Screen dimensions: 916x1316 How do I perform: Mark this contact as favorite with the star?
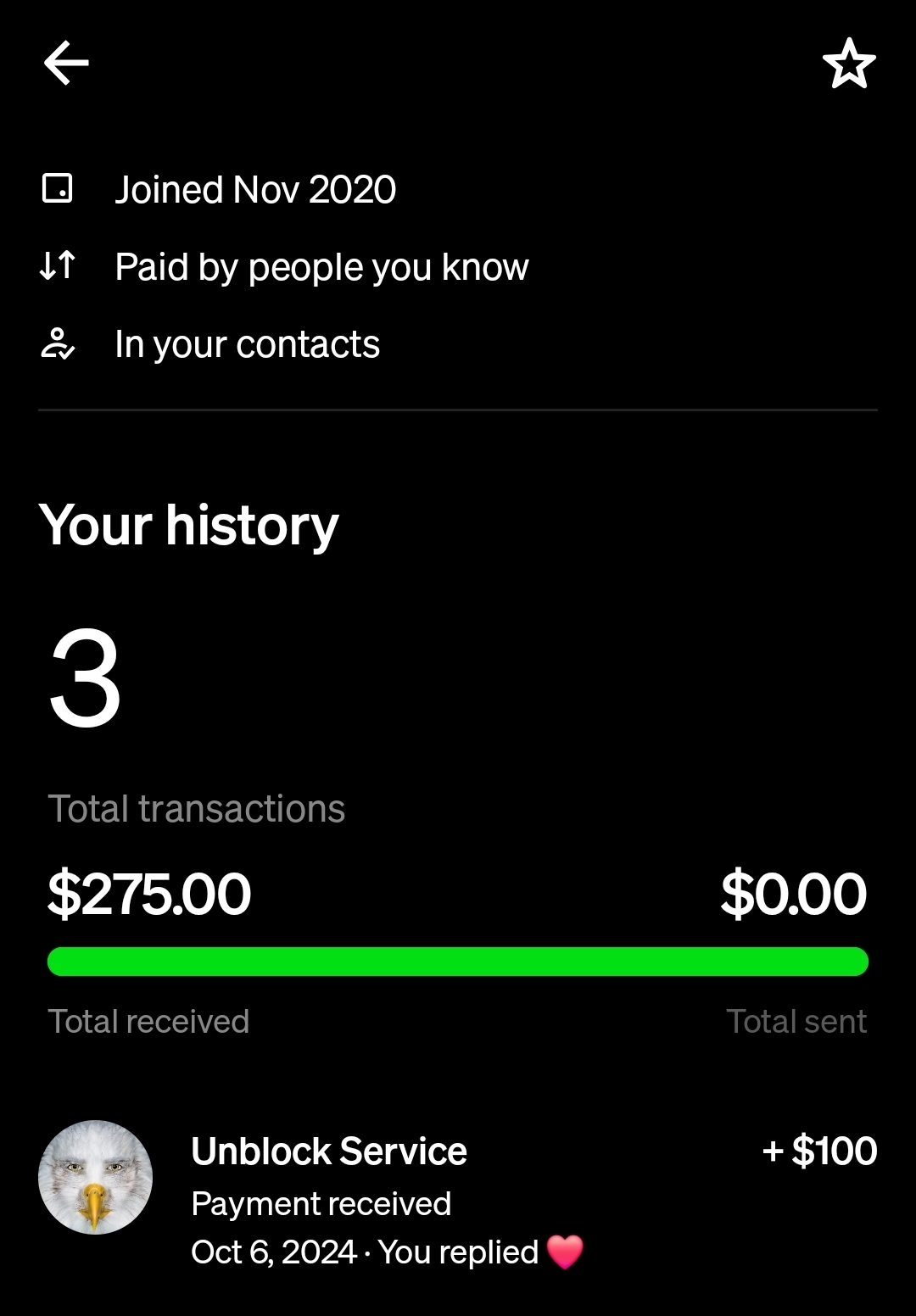tap(849, 64)
